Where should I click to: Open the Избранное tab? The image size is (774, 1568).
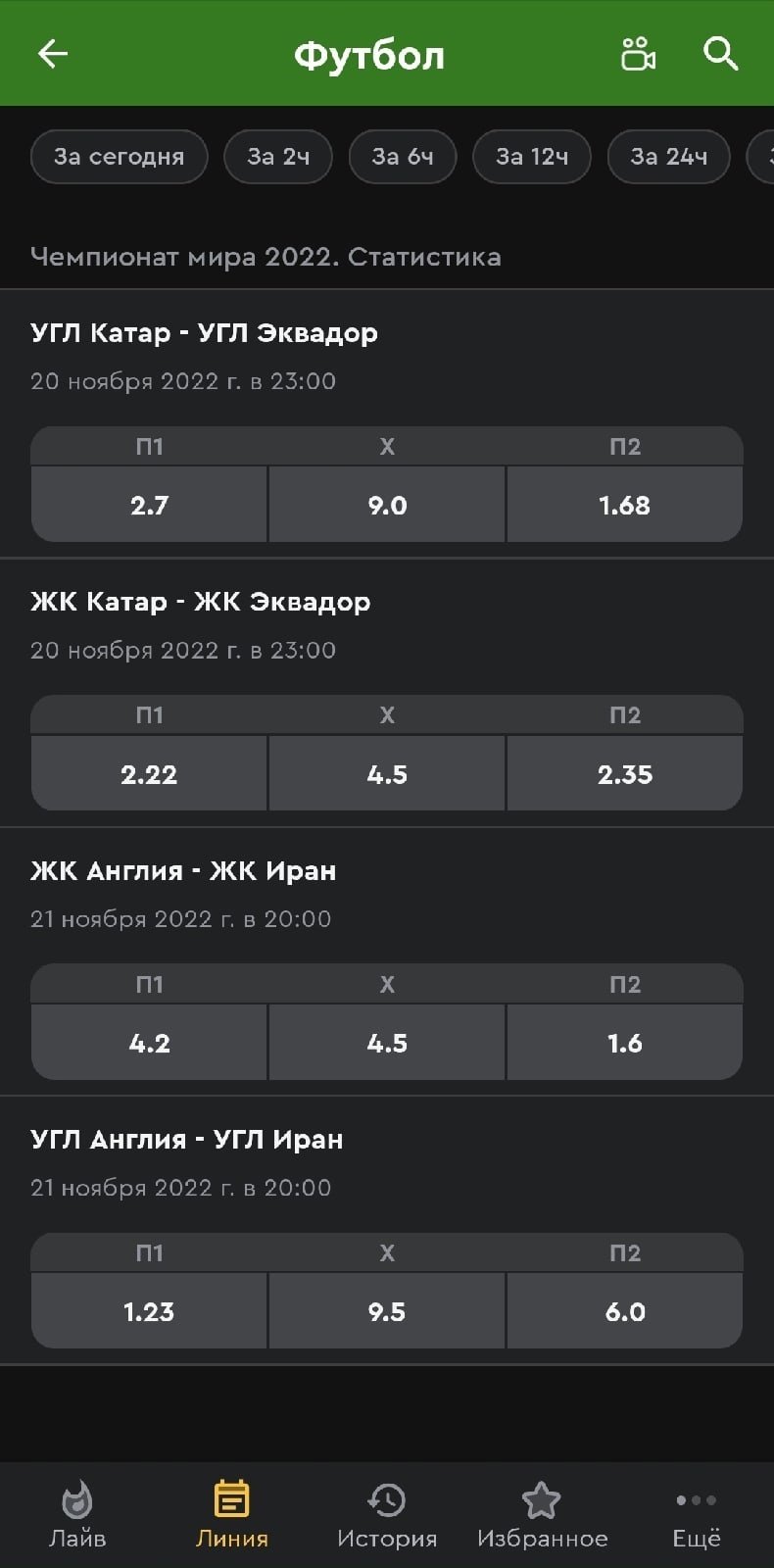[x=542, y=1515]
